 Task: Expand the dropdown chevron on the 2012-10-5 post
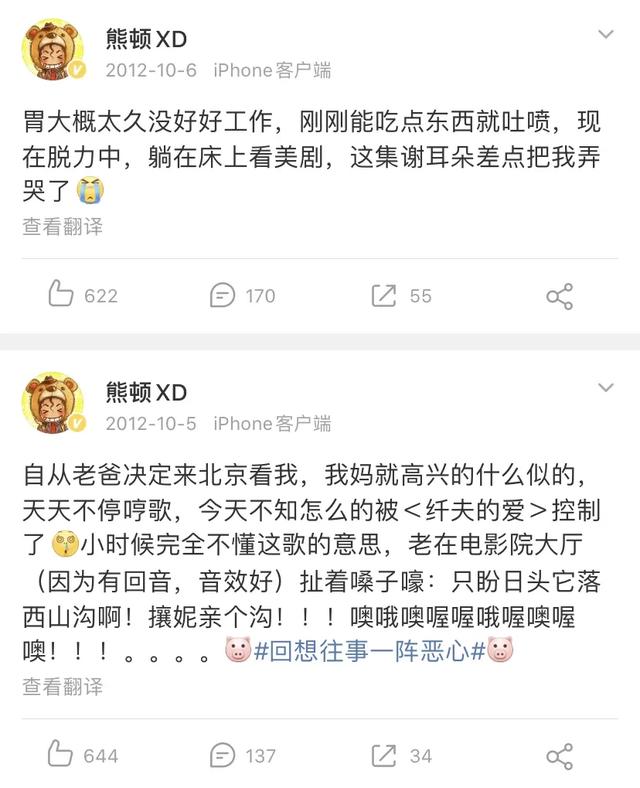click(606, 387)
